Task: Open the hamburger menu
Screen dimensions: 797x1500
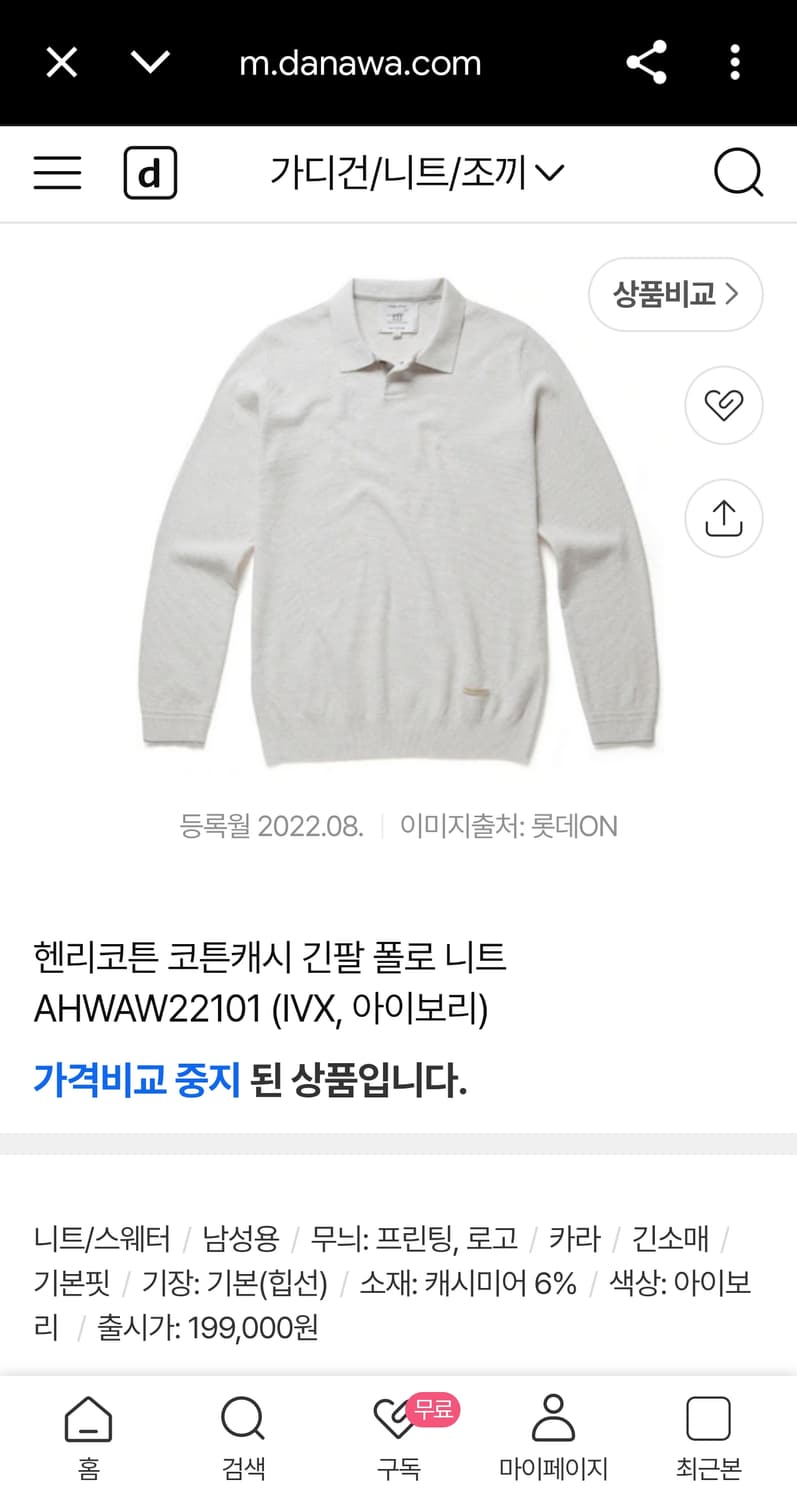Action: (x=57, y=172)
